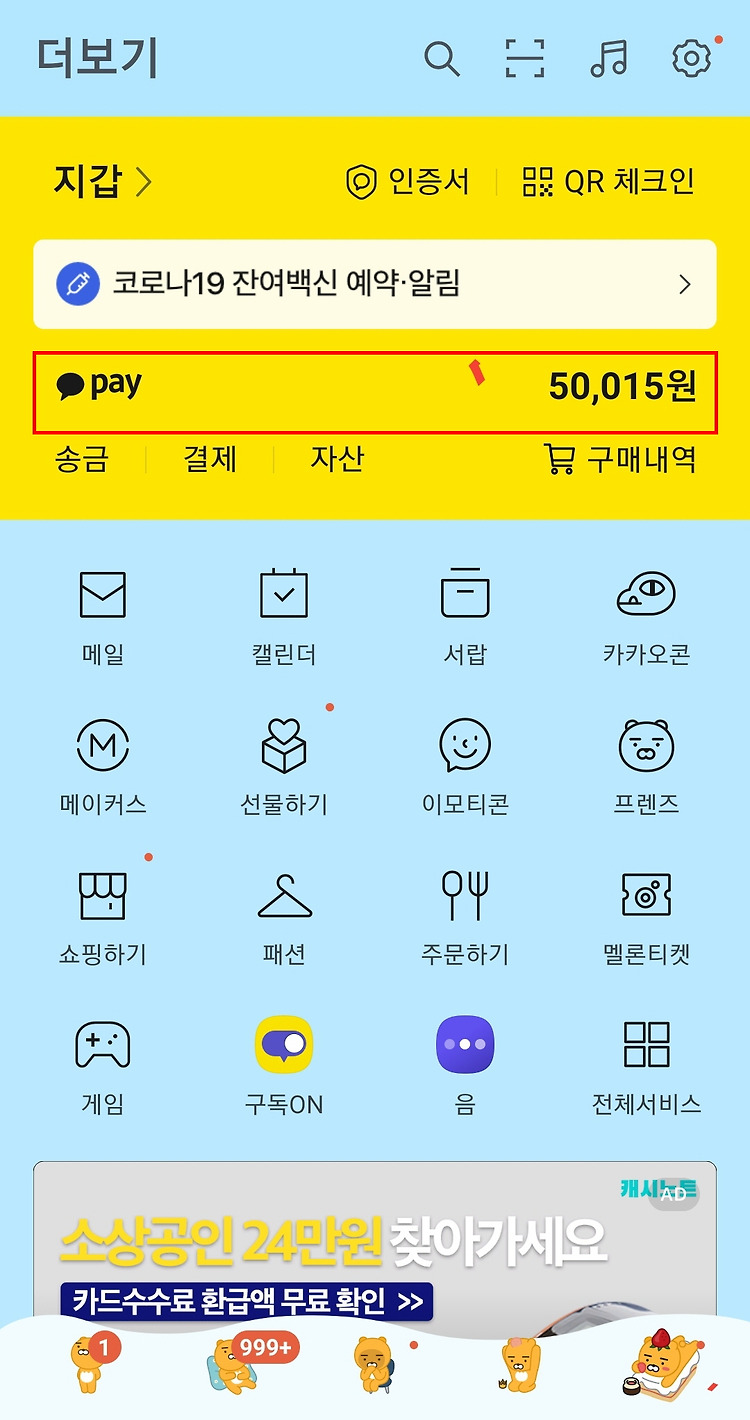Open 전체서비스 all services
750x1420 pixels.
[x=647, y=1067]
